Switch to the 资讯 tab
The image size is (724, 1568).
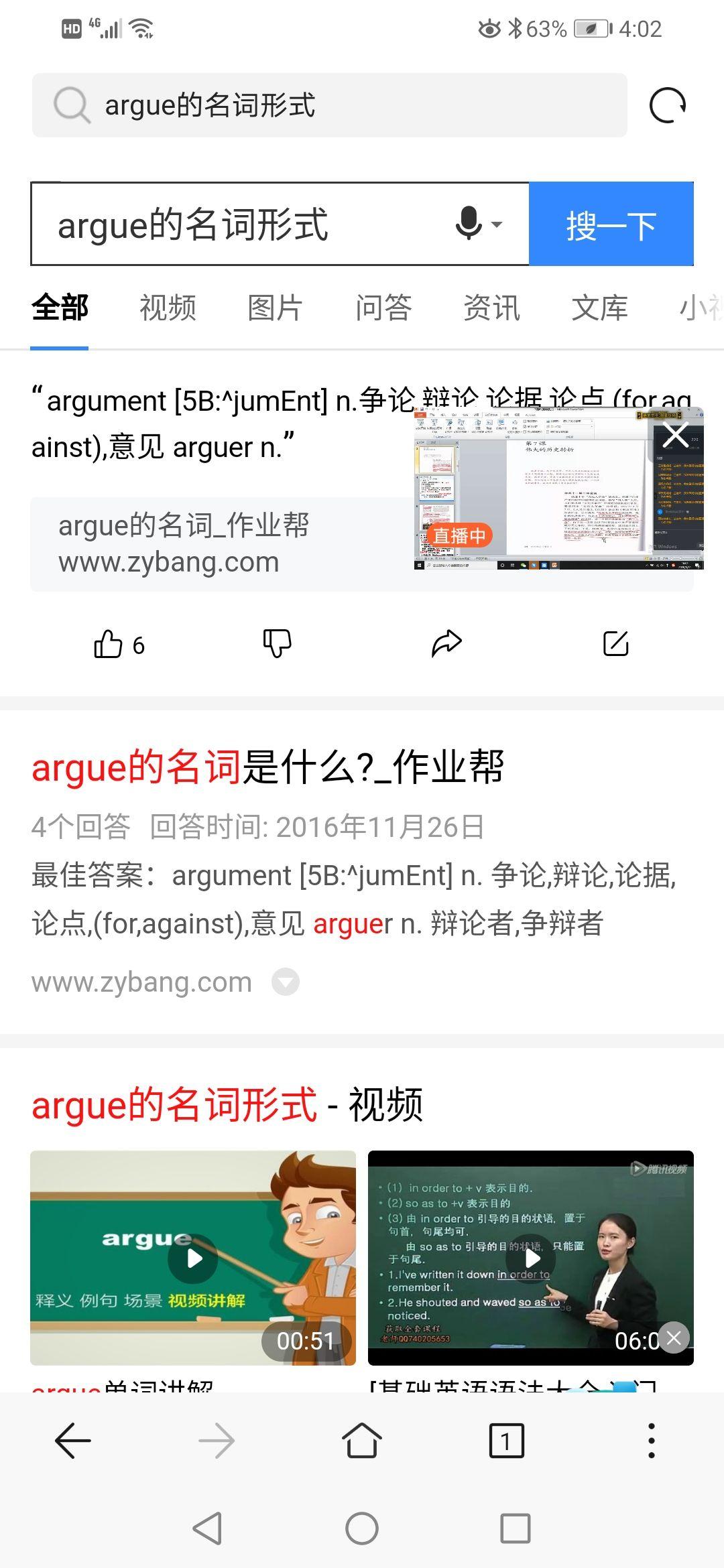[491, 308]
